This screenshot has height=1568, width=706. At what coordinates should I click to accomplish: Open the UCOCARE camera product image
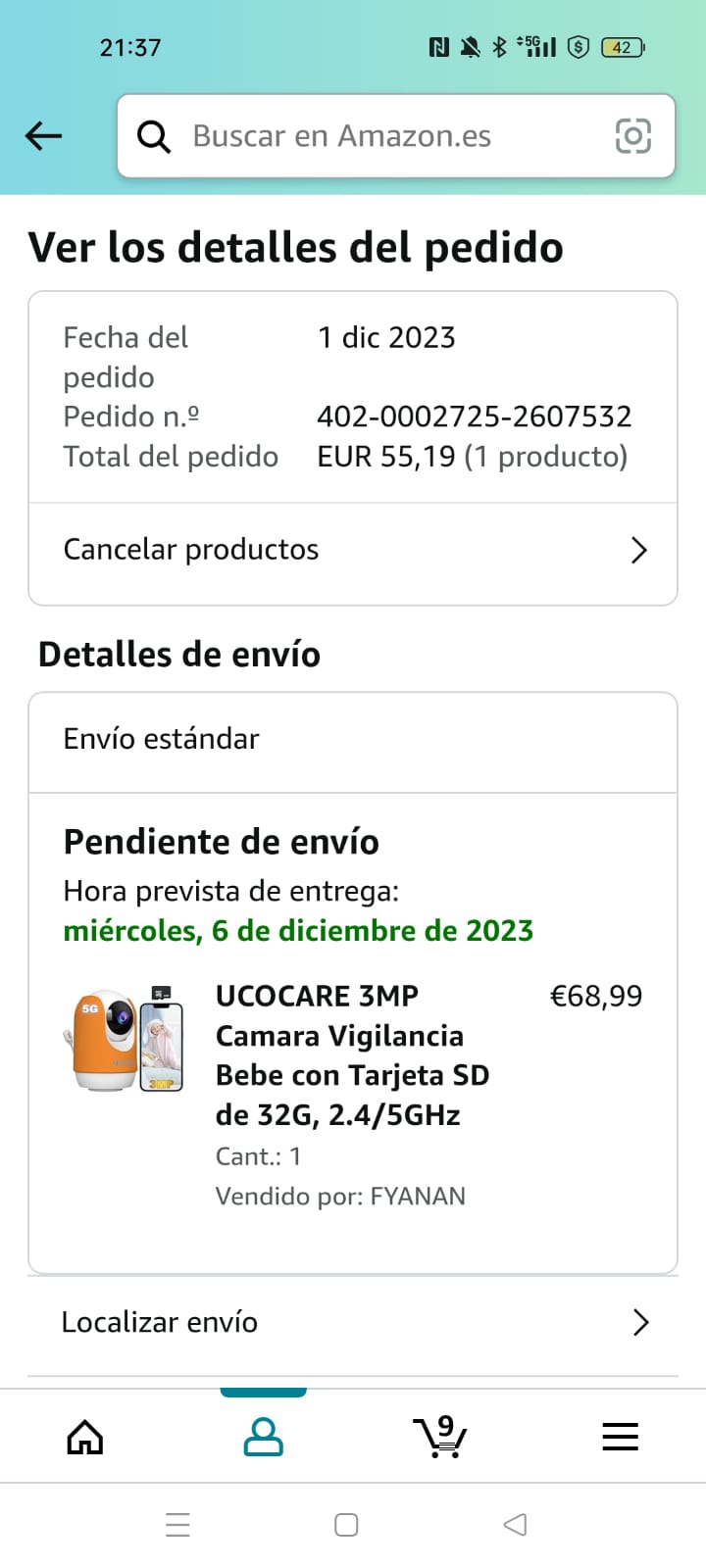click(x=124, y=1040)
